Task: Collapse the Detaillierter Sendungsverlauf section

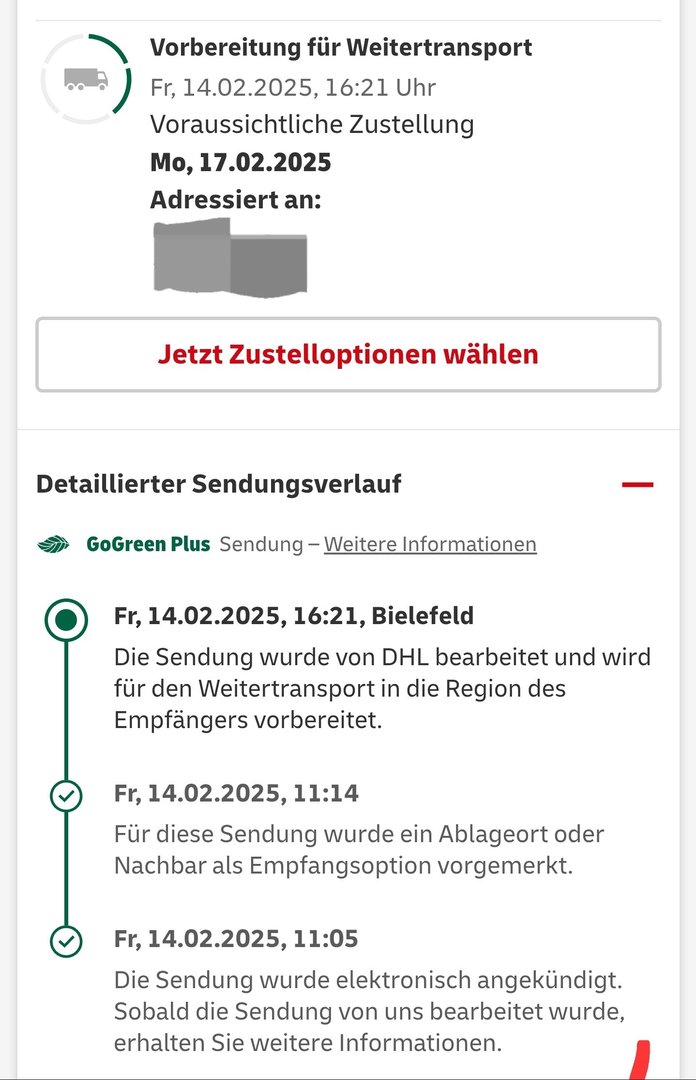Action: point(637,485)
